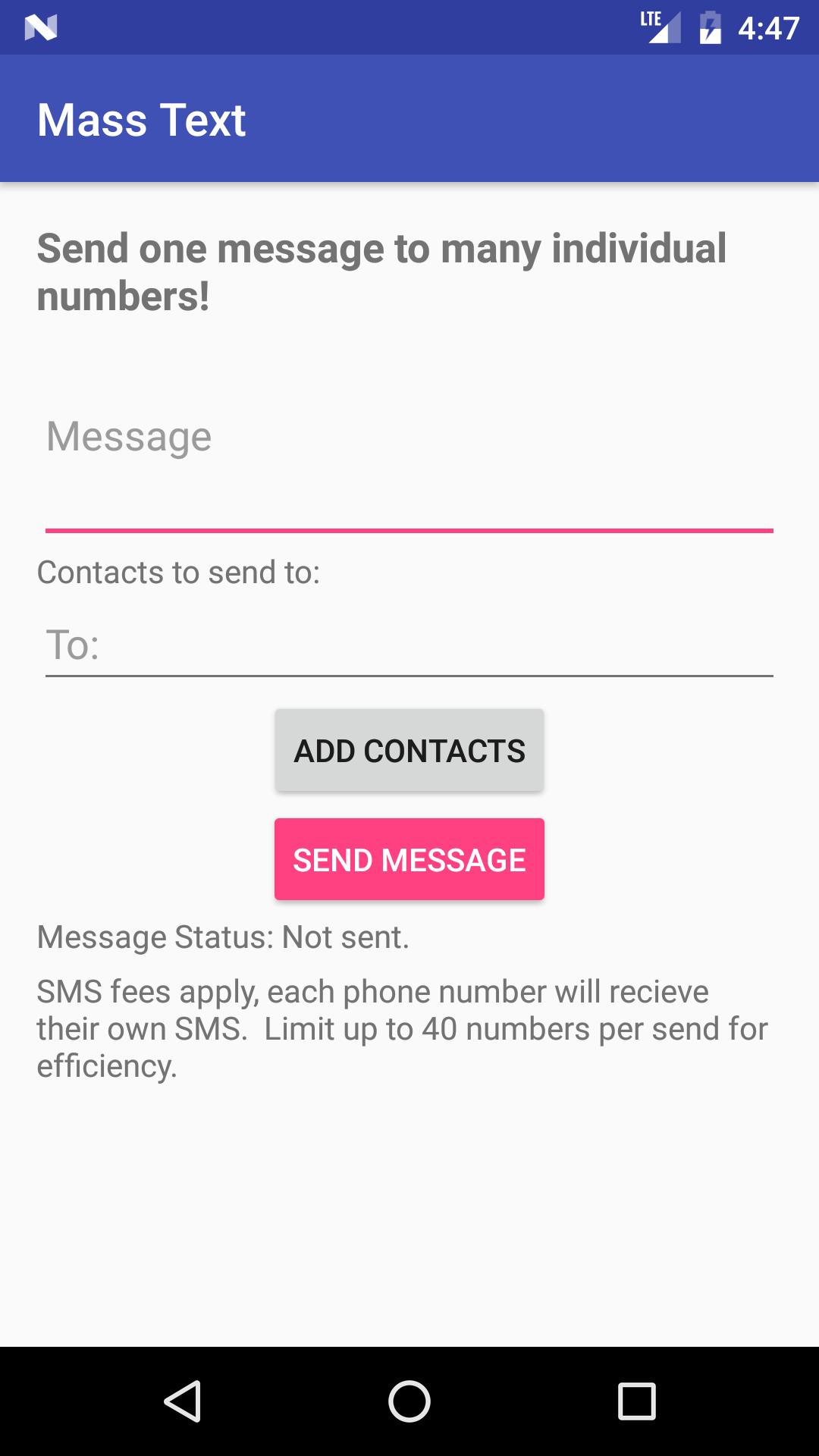819x1456 pixels.
Task: Send the message to all contacts
Action: point(409,859)
